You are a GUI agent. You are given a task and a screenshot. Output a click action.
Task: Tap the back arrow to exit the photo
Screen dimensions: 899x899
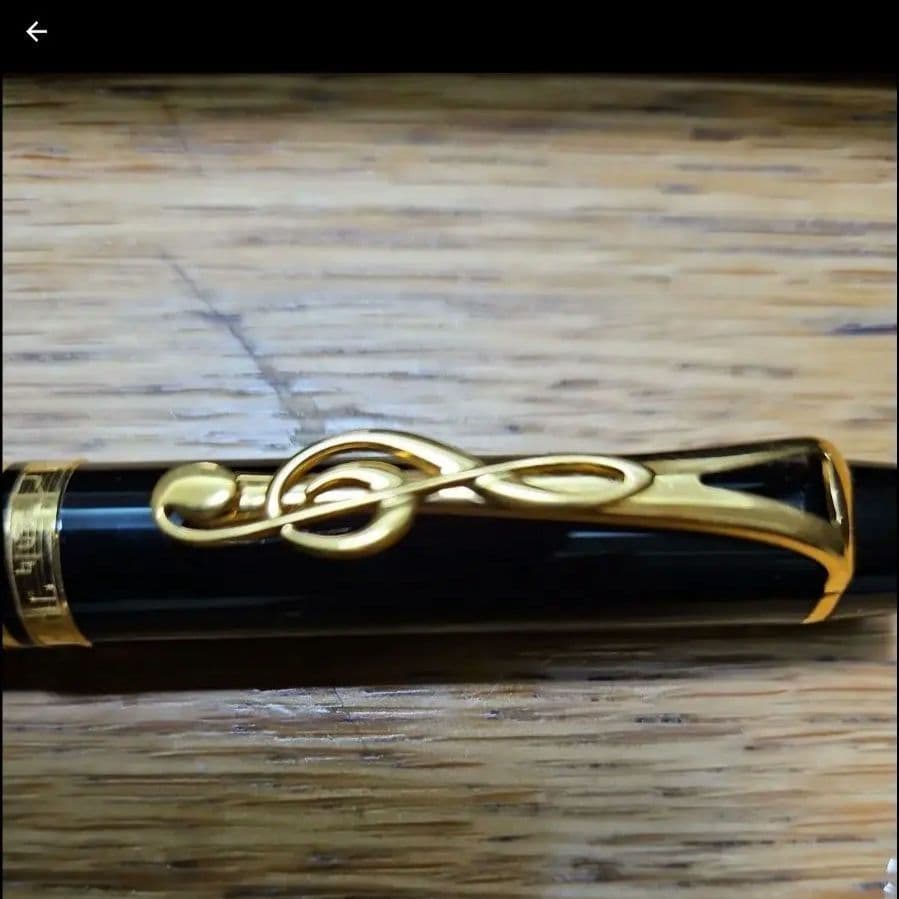coord(36,32)
